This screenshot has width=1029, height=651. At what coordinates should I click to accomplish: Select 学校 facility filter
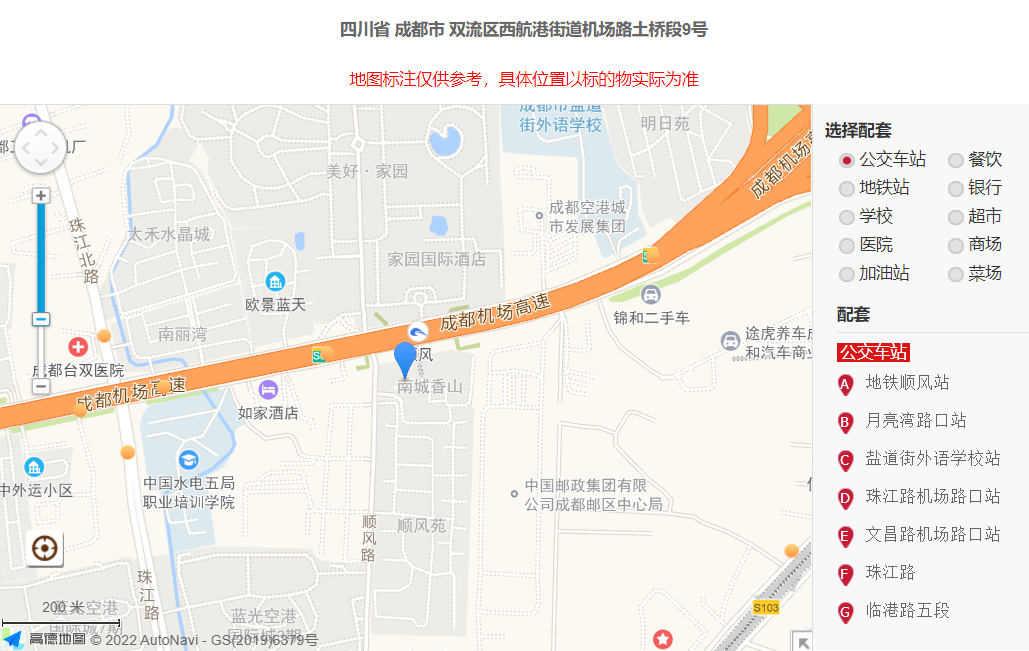847,217
